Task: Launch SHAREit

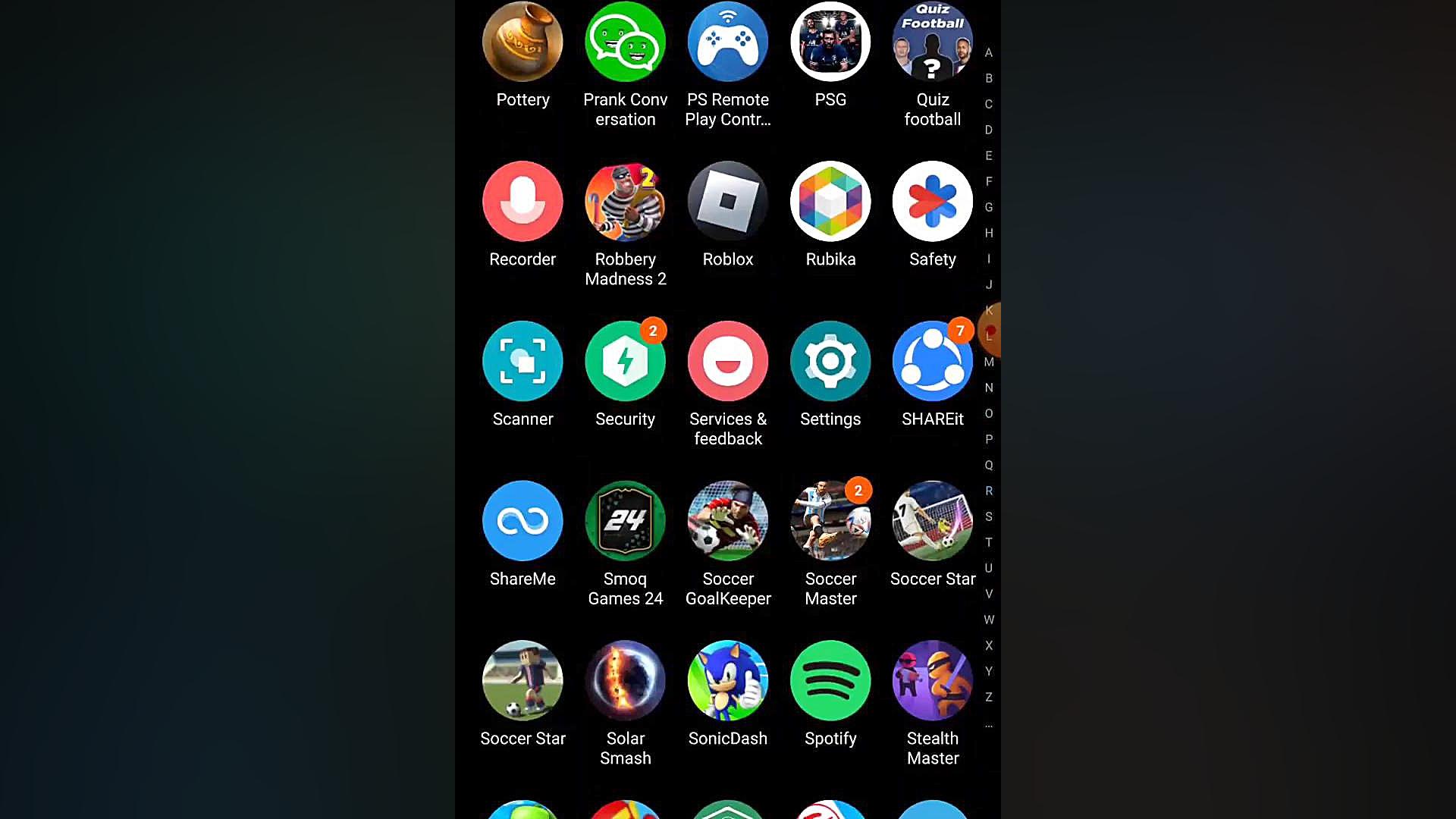Action: pos(932,362)
